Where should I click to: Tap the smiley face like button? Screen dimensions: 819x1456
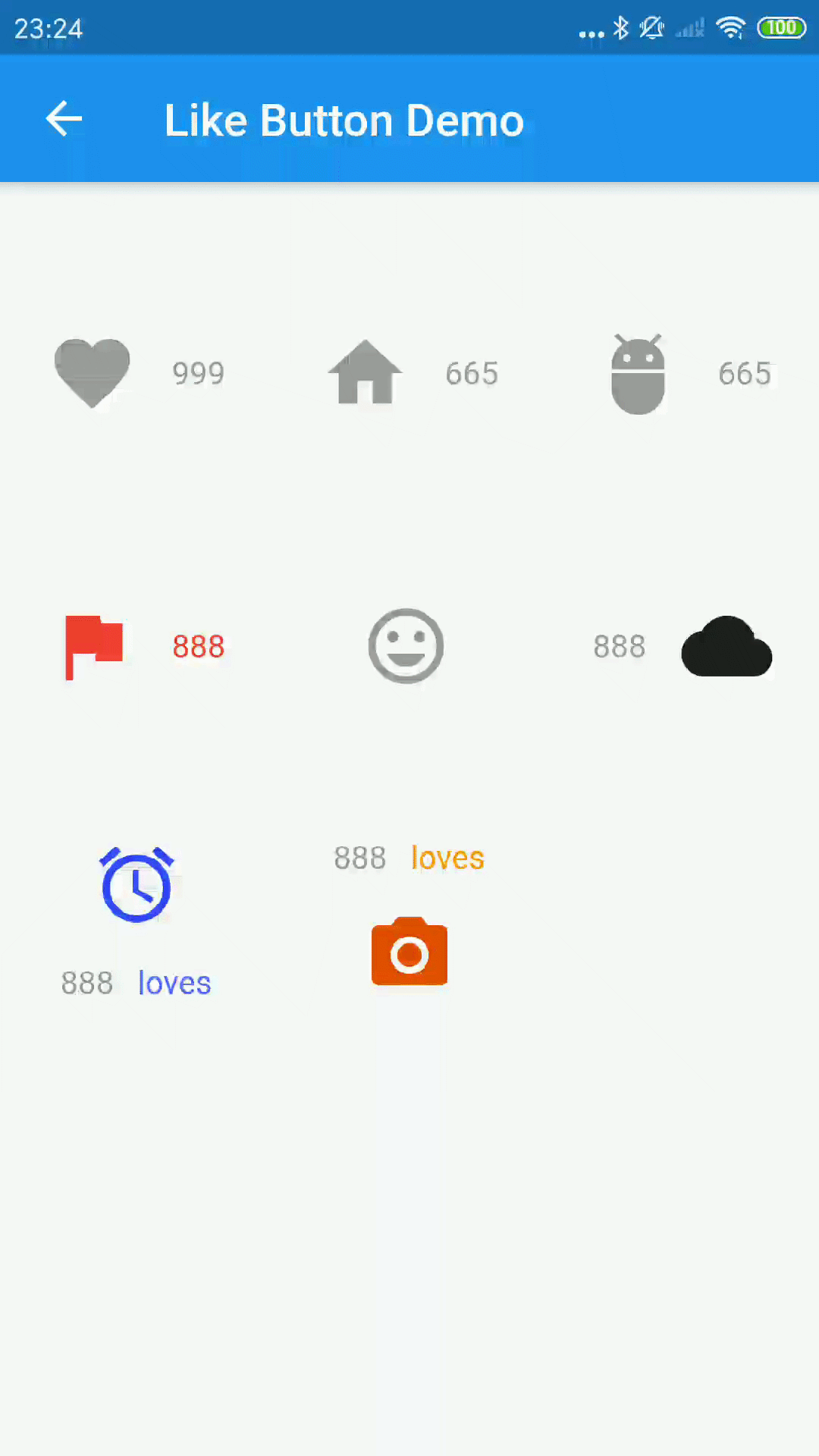406,646
